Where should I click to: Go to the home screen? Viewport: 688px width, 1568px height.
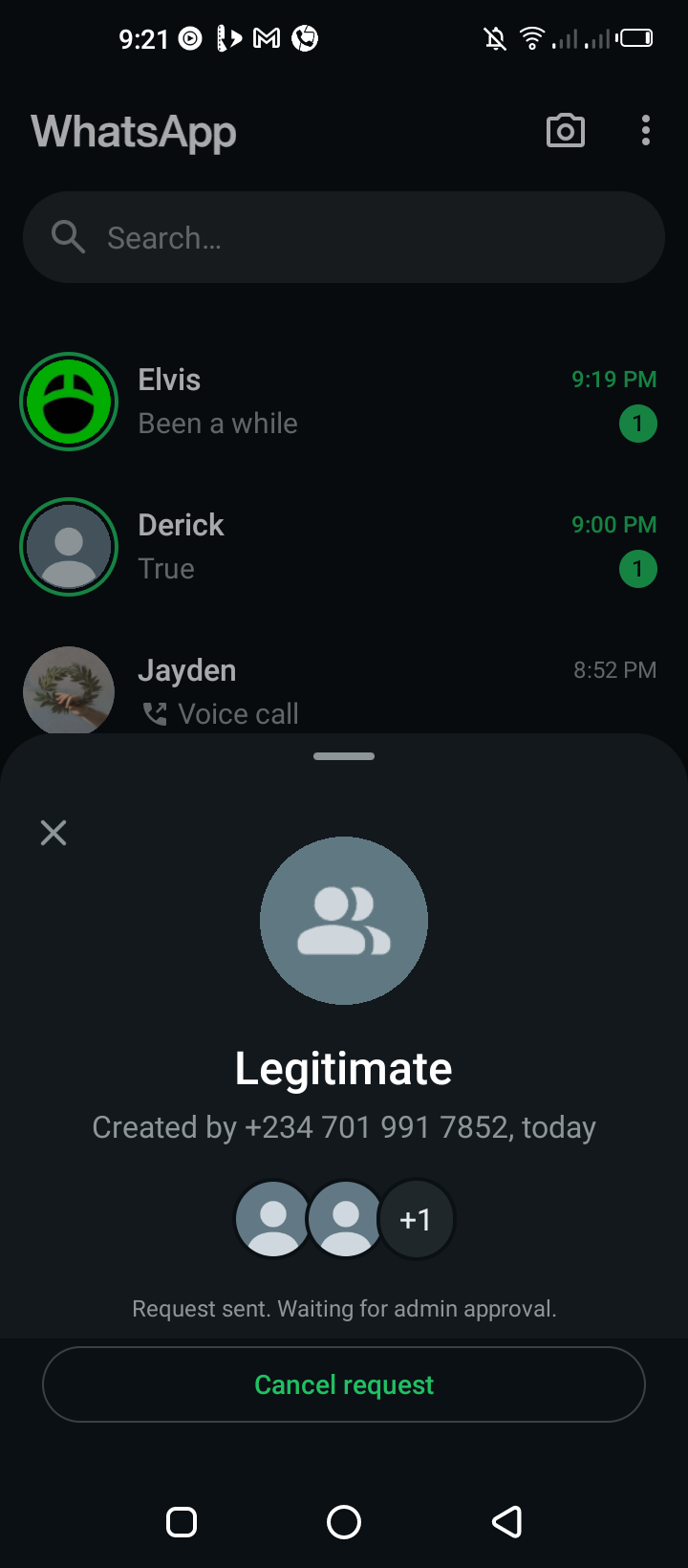[x=344, y=1521]
